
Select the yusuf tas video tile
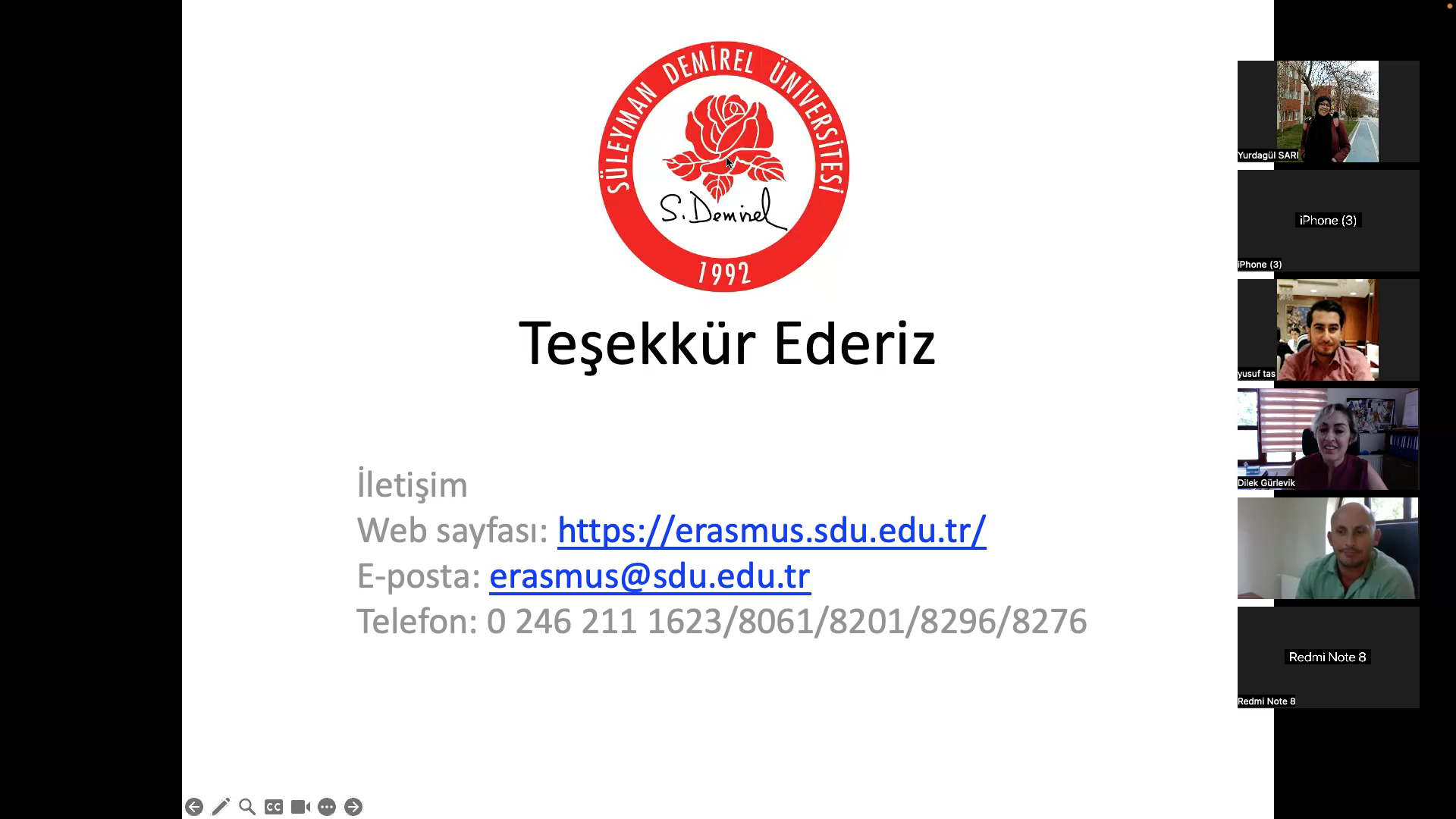tap(1328, 330)
